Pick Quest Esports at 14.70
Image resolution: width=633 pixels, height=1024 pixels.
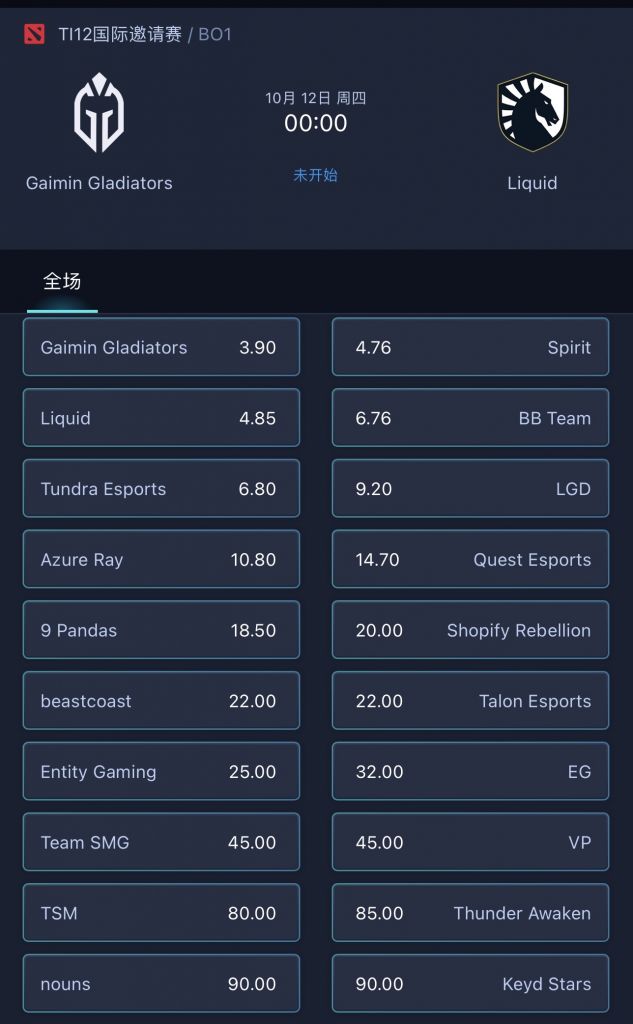[x=470, y=560]
